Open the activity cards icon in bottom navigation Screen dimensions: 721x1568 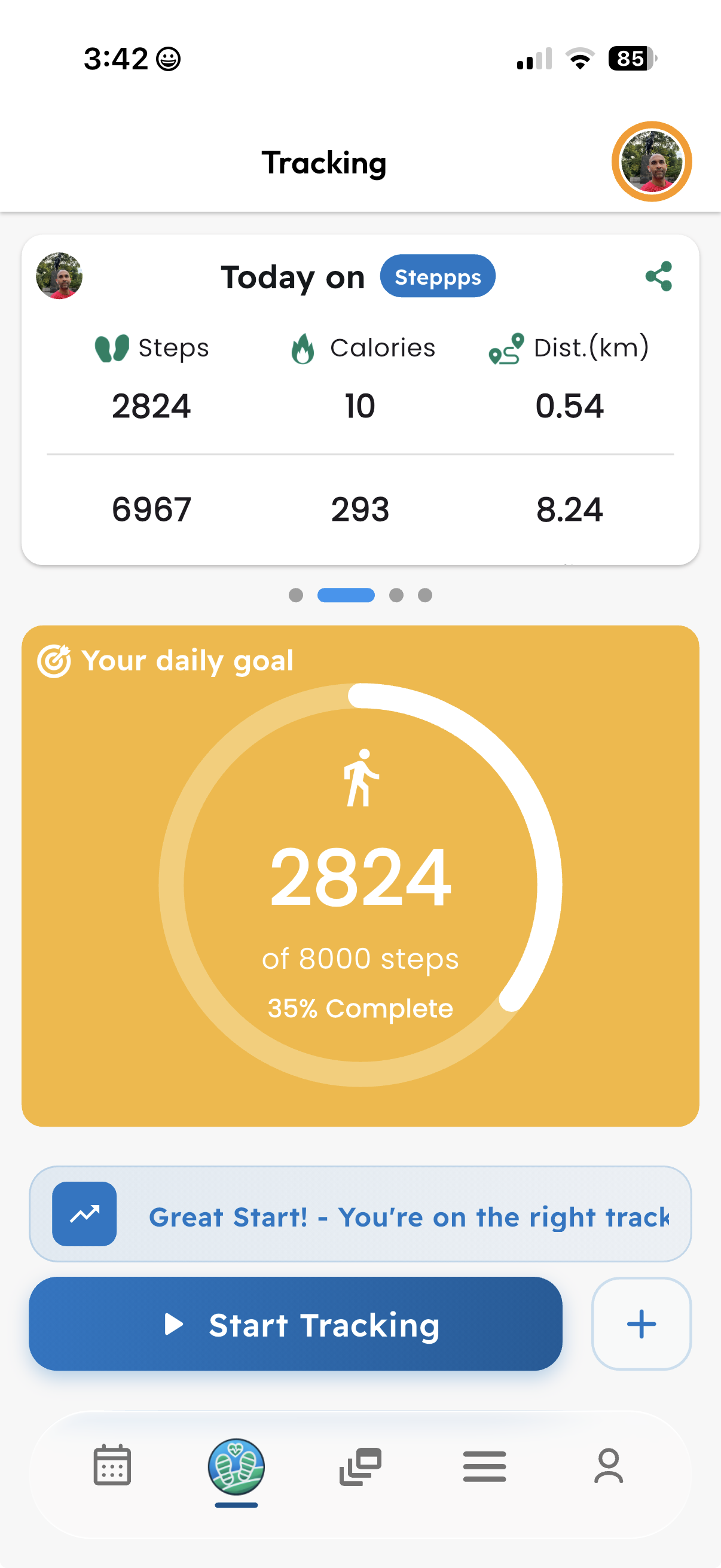click(360, 1467)
